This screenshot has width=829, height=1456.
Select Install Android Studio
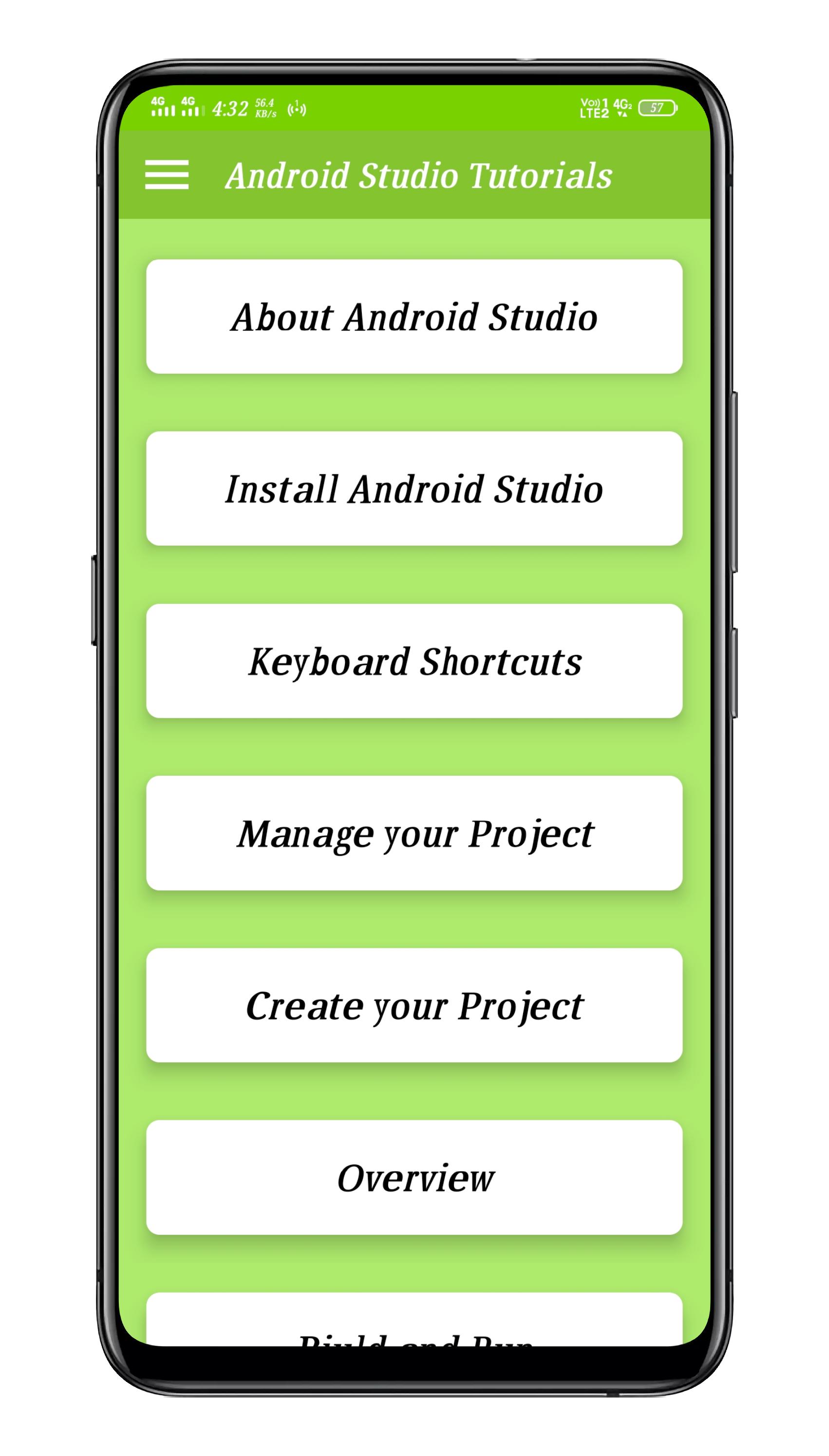414,489
